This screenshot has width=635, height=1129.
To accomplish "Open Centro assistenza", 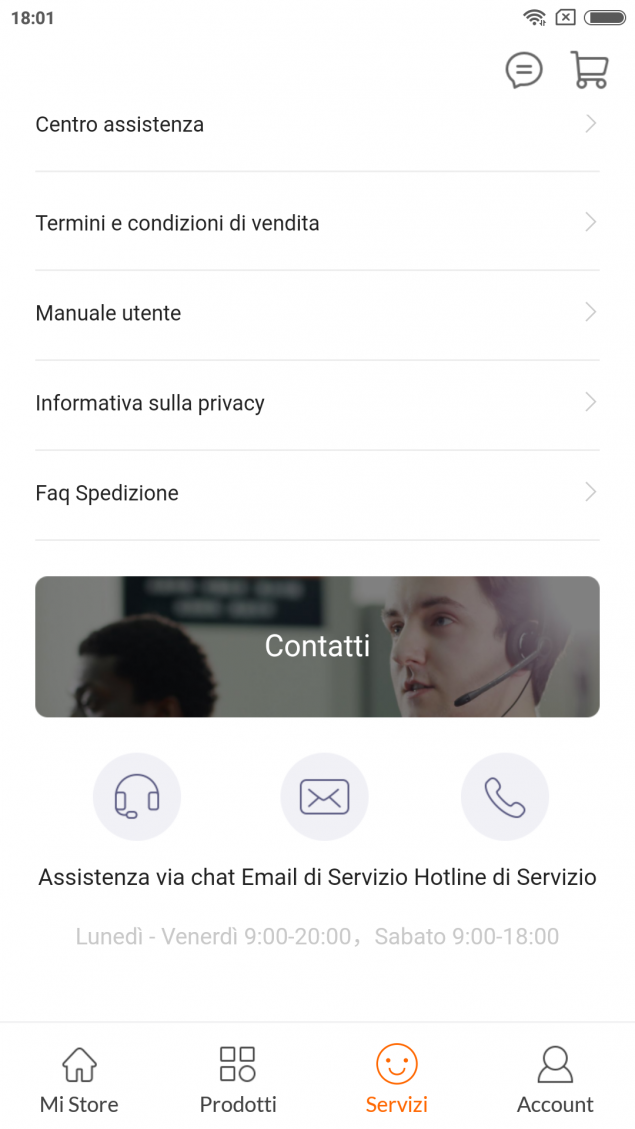I will [317, 125].
